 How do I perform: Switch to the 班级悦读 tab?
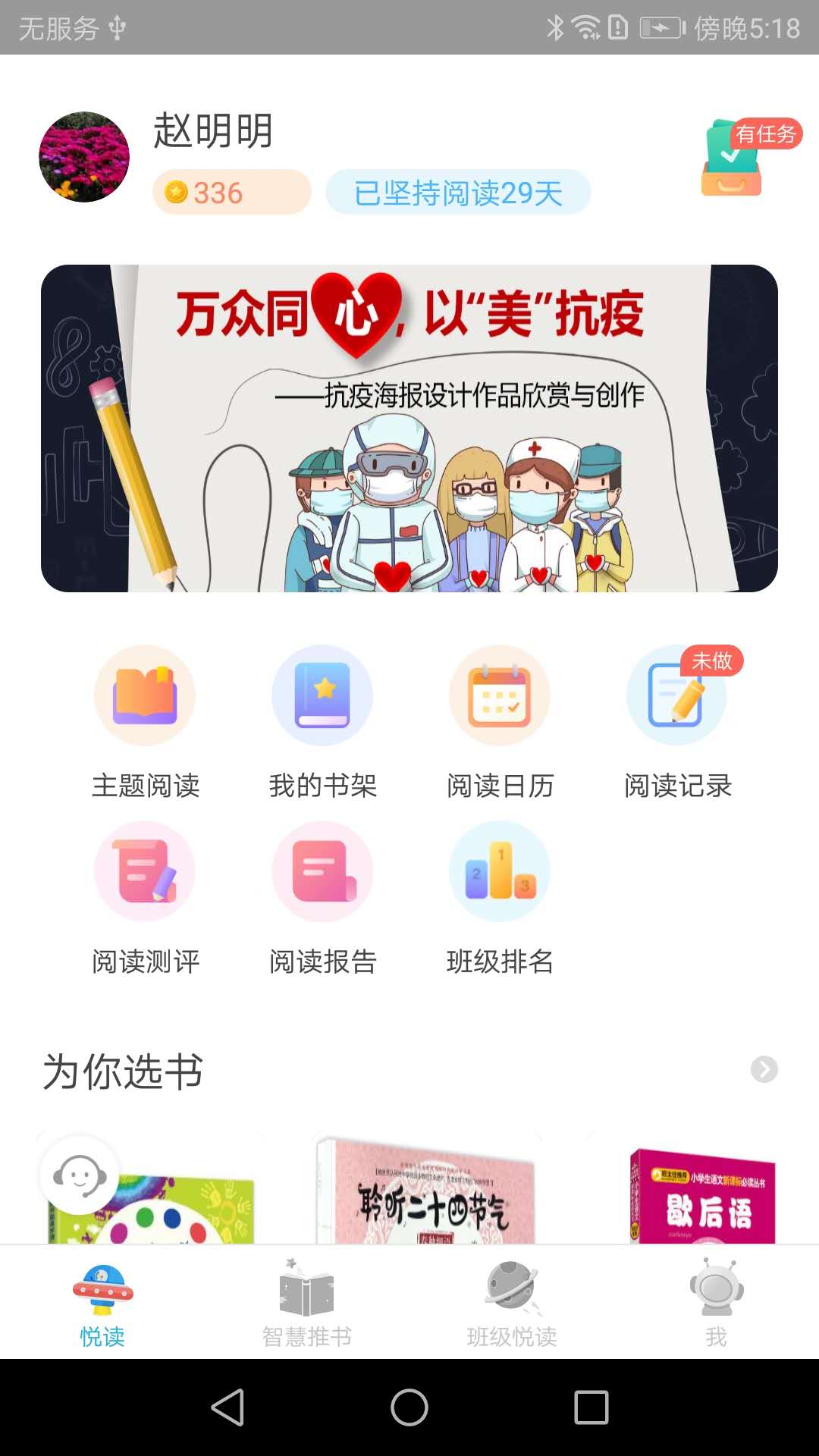pyautogui.click(x=511, y=1301)
